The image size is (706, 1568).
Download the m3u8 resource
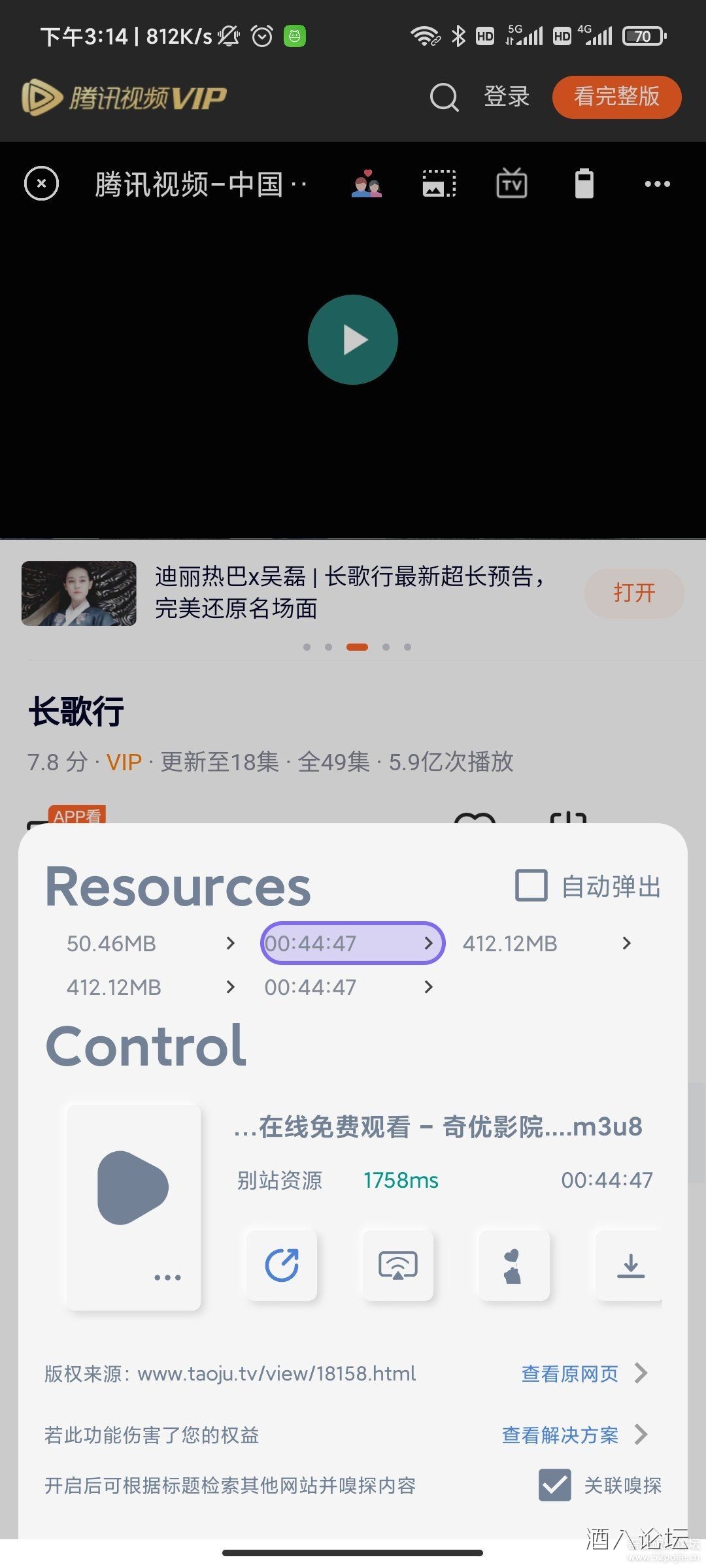[x=630, y=1266]
